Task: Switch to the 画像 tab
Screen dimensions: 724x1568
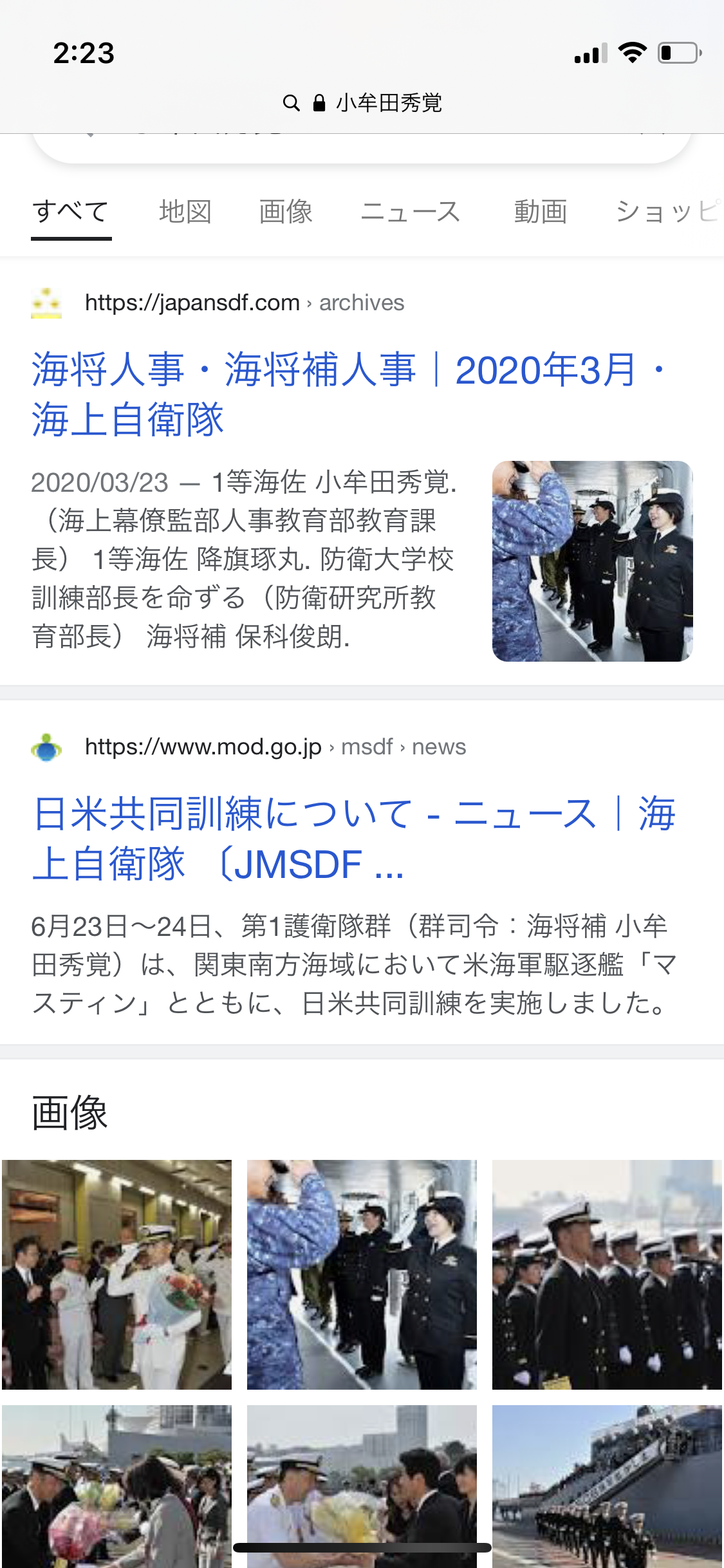Action: [x=286, y=212]
